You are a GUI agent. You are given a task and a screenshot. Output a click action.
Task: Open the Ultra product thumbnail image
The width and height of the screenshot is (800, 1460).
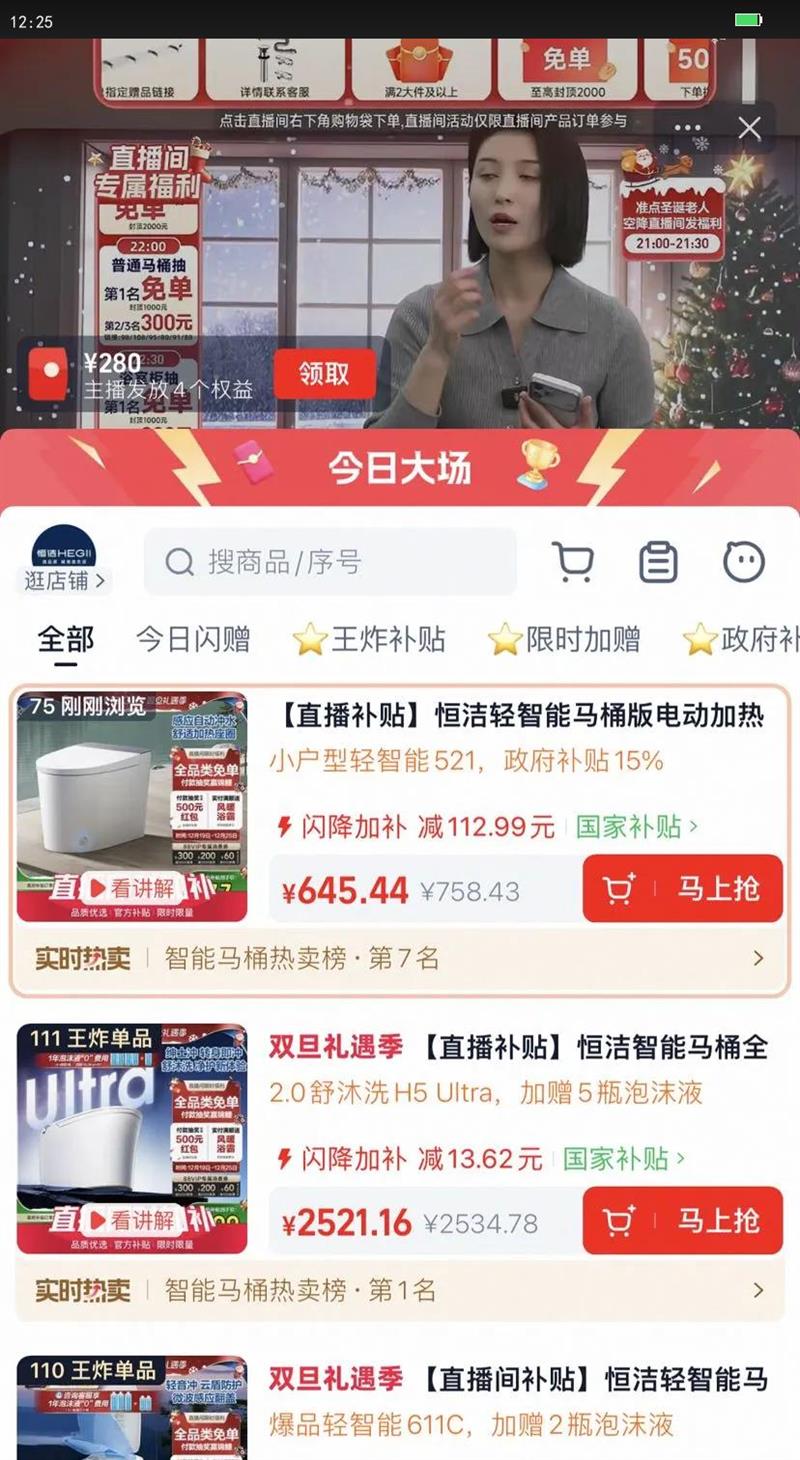132,1140
